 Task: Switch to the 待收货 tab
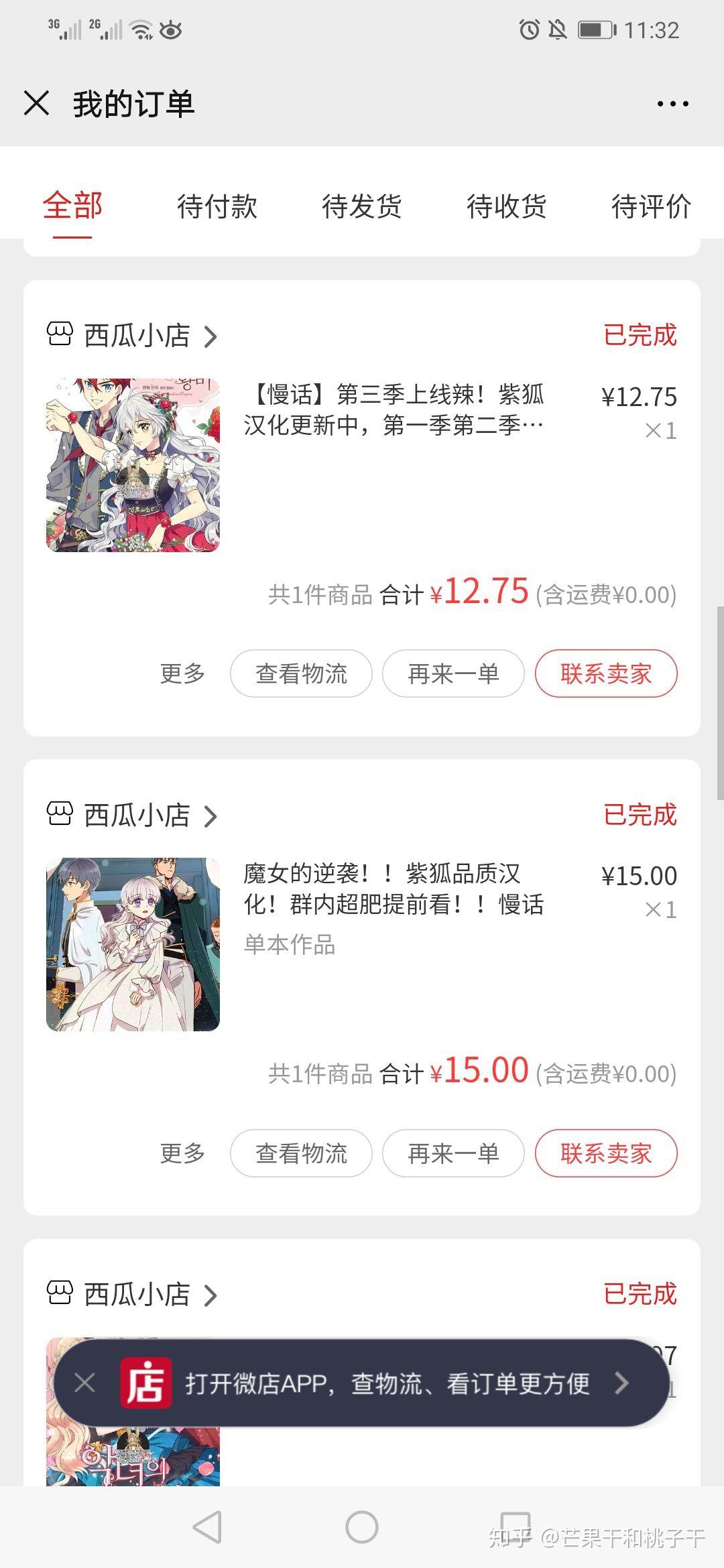(506, 206)
